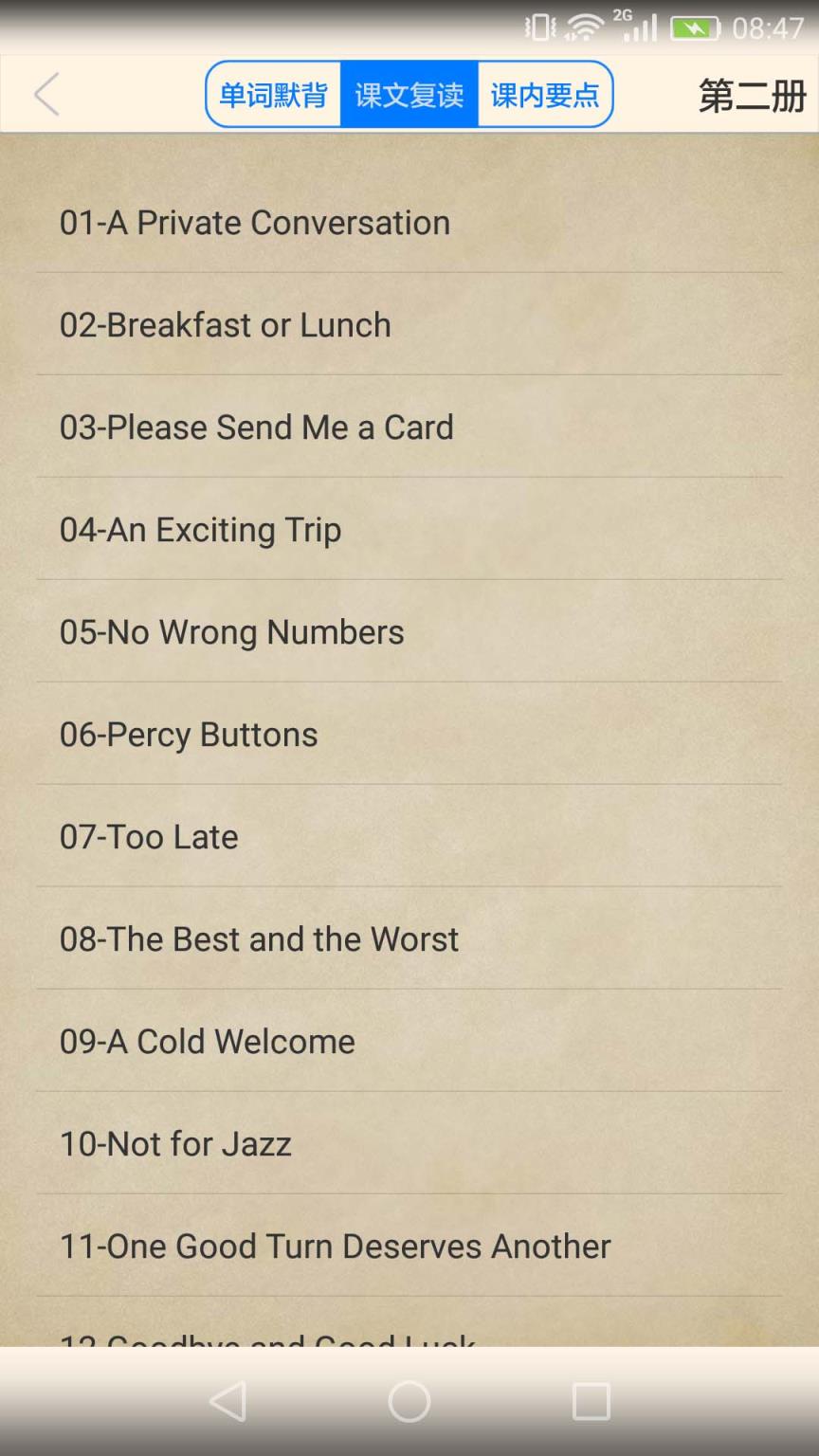The height and width of the screenshot is (1456, 819).
Task: Open recent apps from navigation bar
Action: [x=591, y=1401]
